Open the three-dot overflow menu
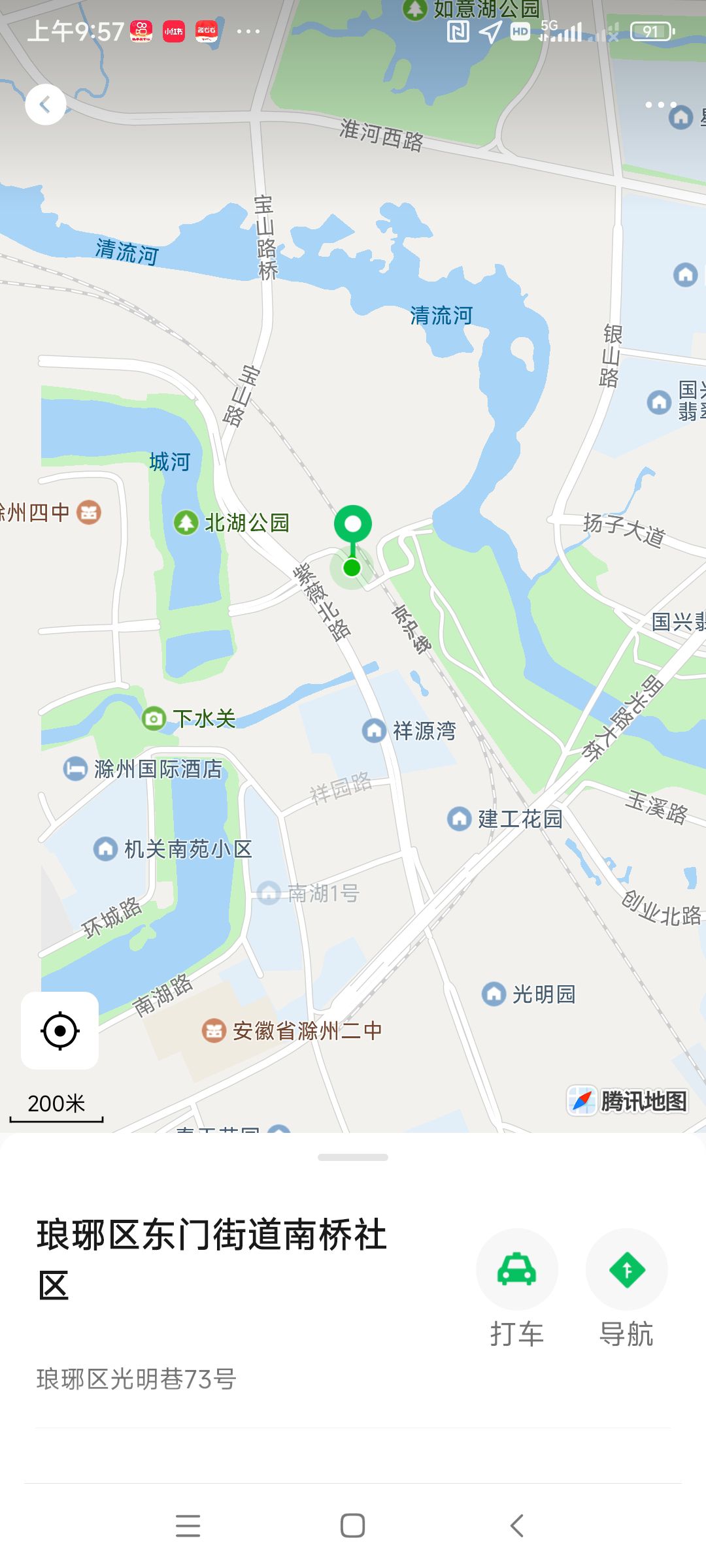This screenshot has width=706, height=1568. tap(660, 105)
